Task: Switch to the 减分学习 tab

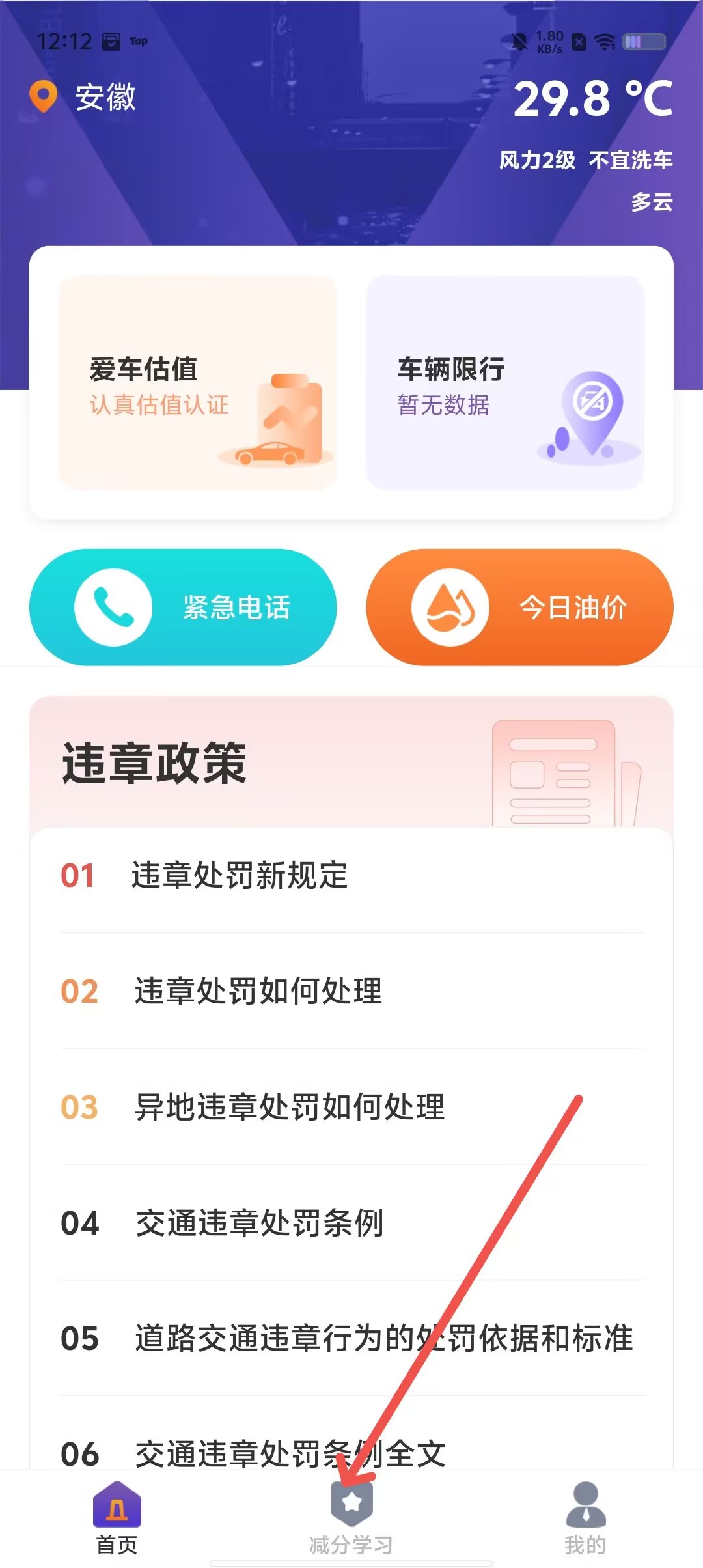Action: [351, 1519]
